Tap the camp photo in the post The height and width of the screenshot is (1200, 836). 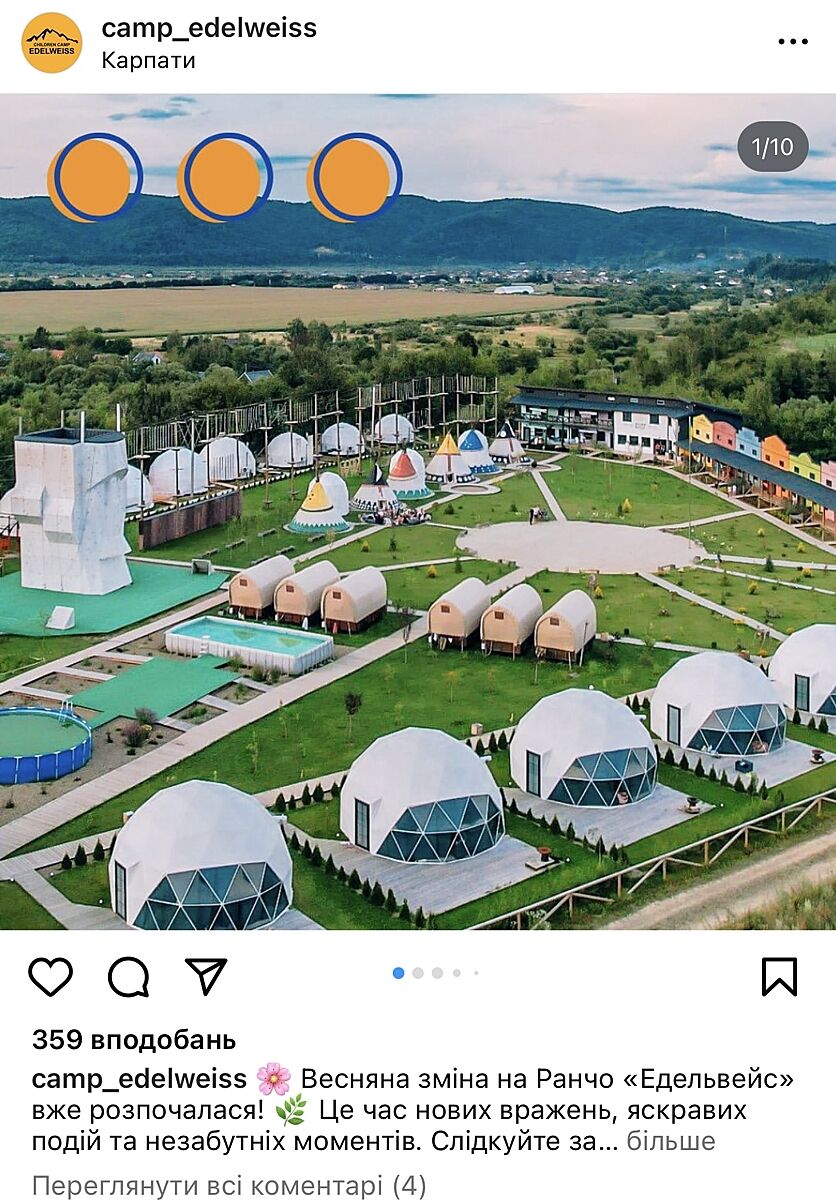(x=418, y=560)
